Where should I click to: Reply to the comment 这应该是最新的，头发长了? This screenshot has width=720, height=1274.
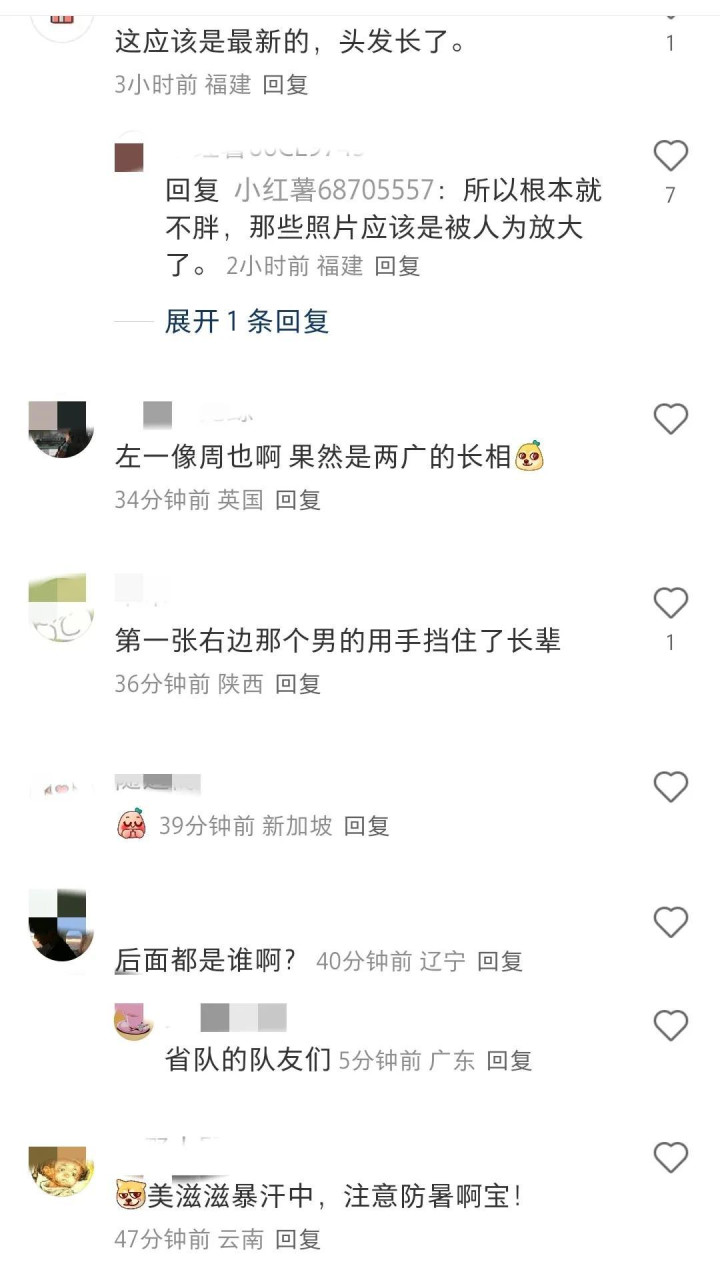click(x=285, y=85)
